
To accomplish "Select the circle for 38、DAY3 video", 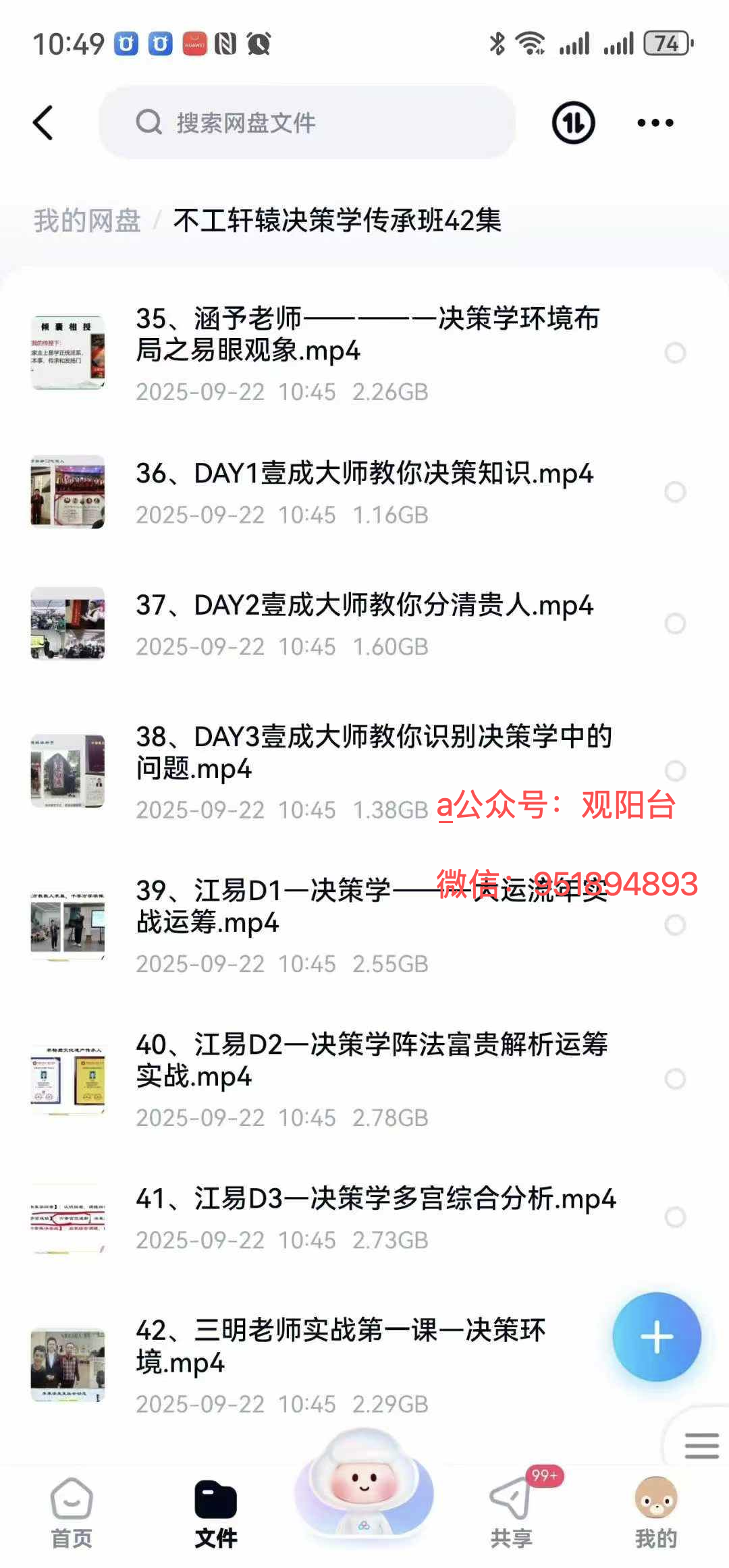I will [675, 771].
